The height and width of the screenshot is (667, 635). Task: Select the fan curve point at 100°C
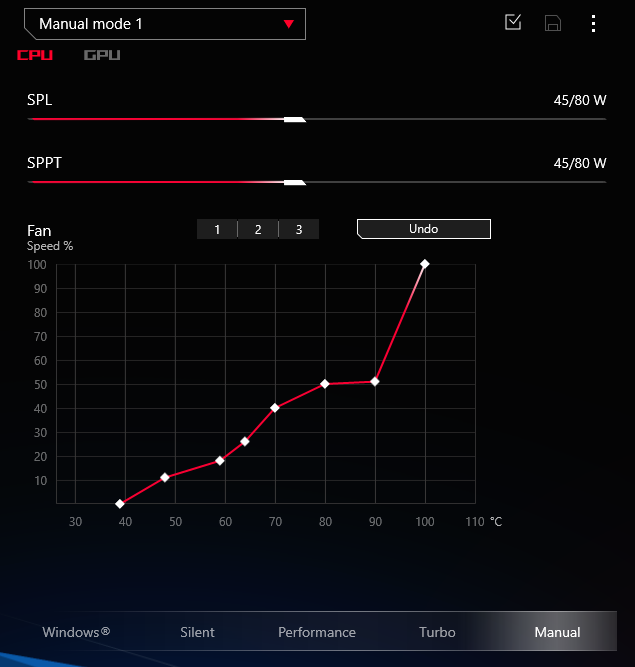[x=425, y=264]
